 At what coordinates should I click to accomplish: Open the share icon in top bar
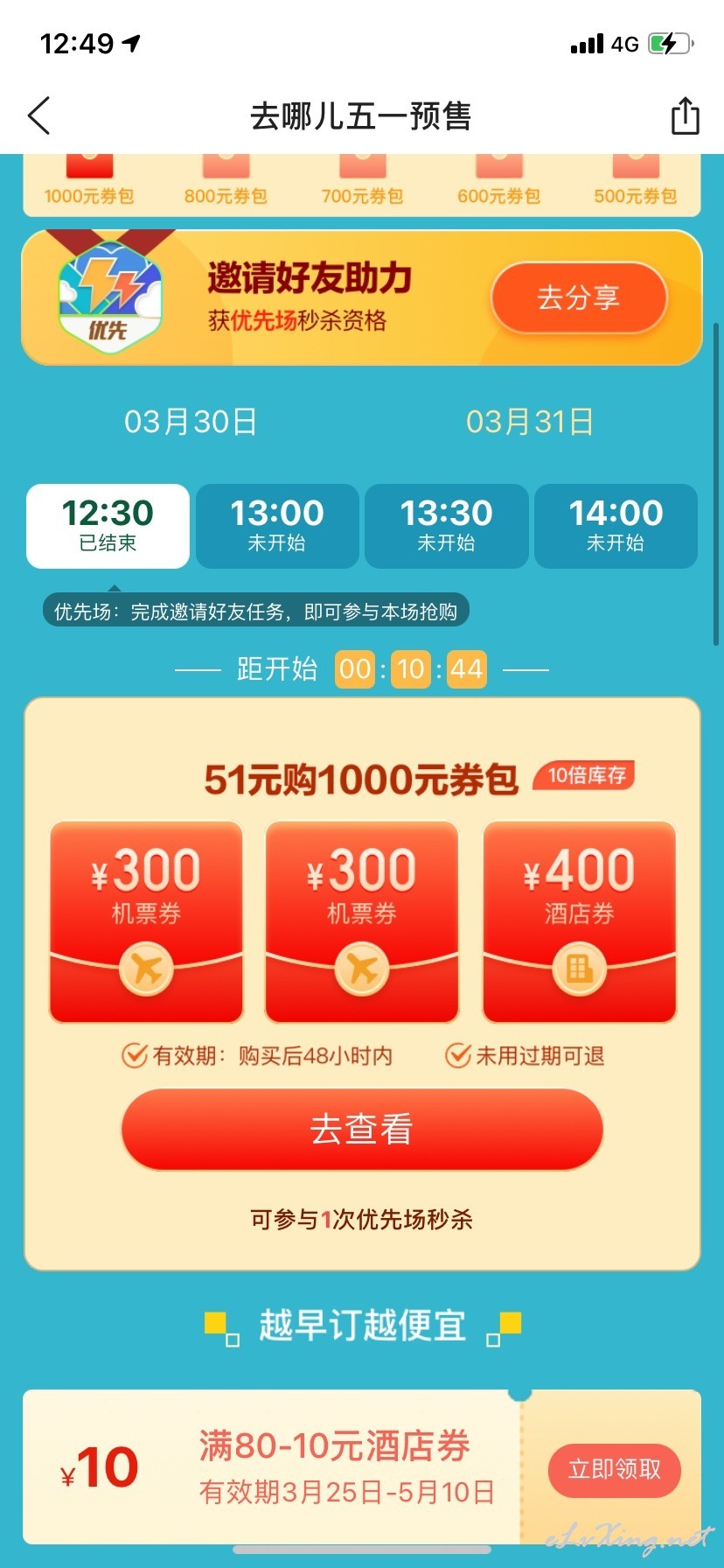click(x=685, y=115)
